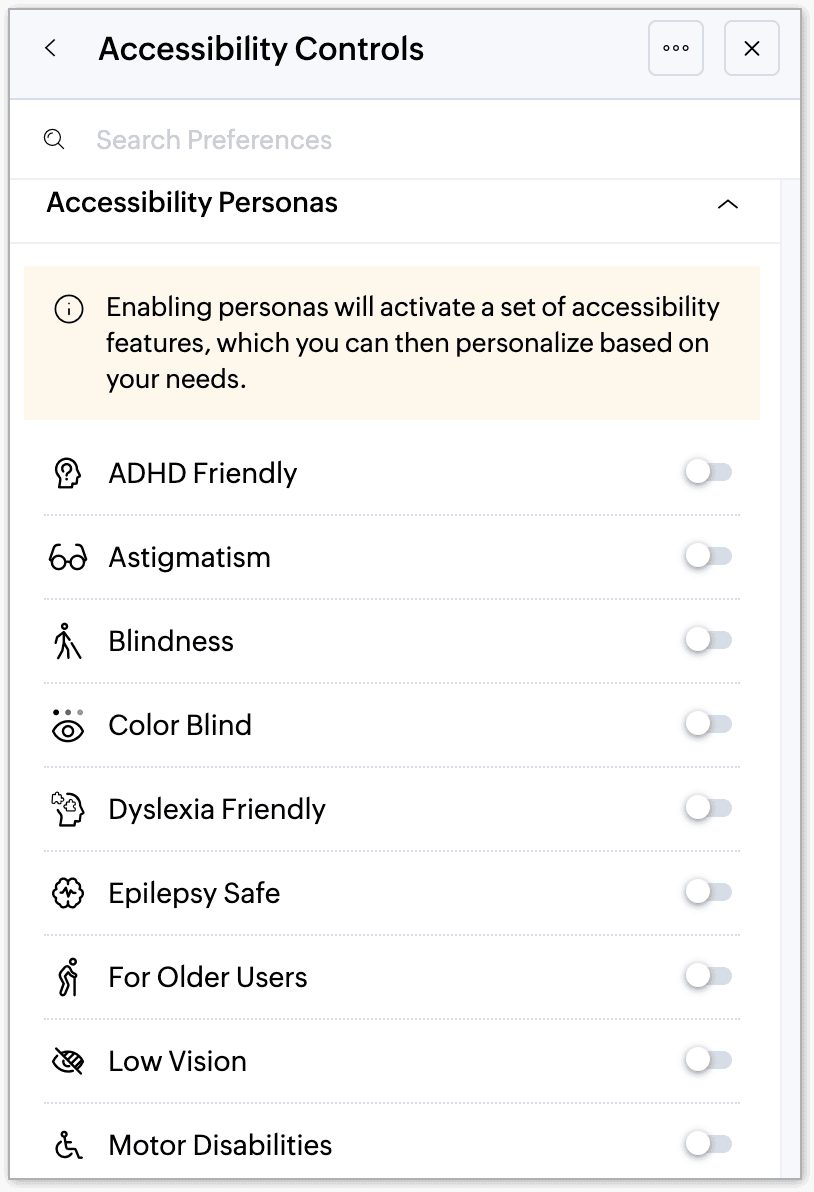Viewport: 814px width, 1192px height.
Task: Activate the Motor Disabilities persona
Action: click(x=709, y=1144)
